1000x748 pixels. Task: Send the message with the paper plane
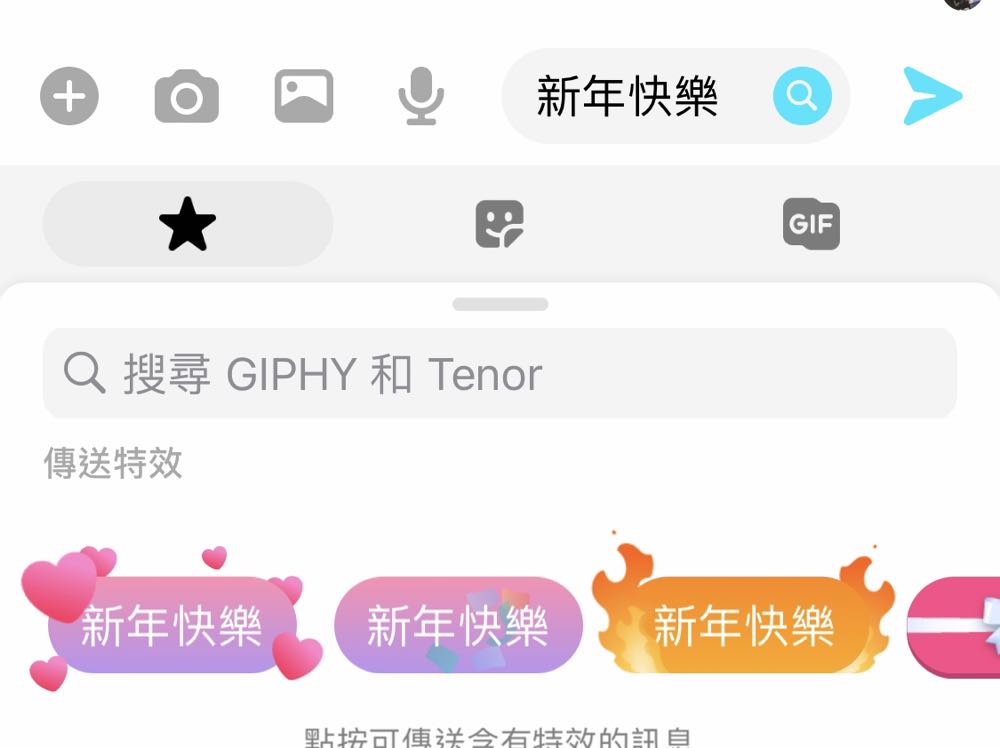coord(932,96)
